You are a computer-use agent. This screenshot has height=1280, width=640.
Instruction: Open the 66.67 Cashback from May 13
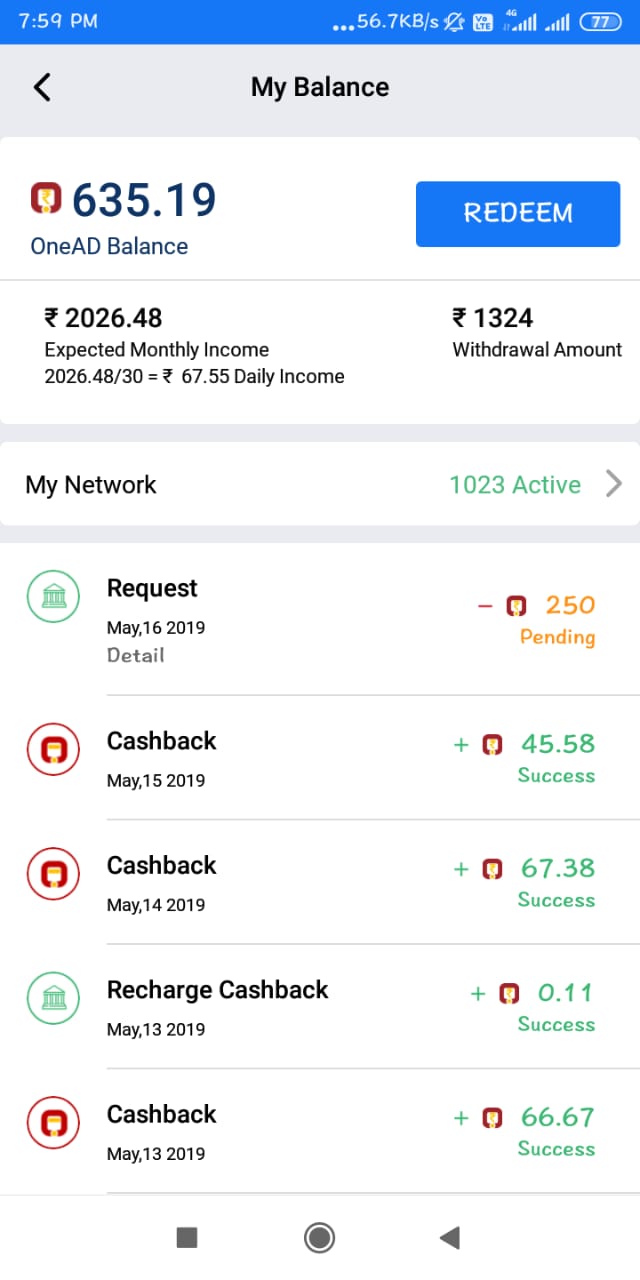coord(320,1131)
